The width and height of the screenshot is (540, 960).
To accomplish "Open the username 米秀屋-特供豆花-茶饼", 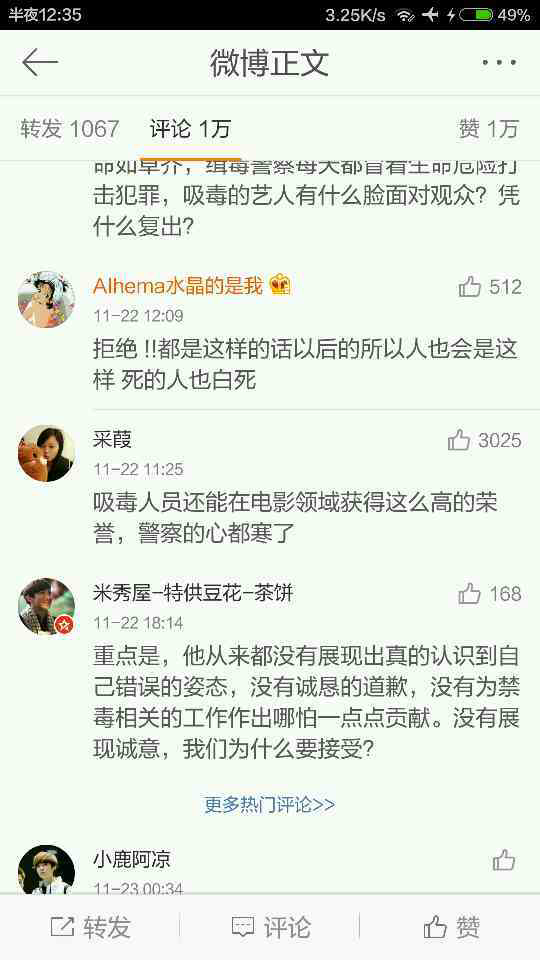I will coord(193,593).
